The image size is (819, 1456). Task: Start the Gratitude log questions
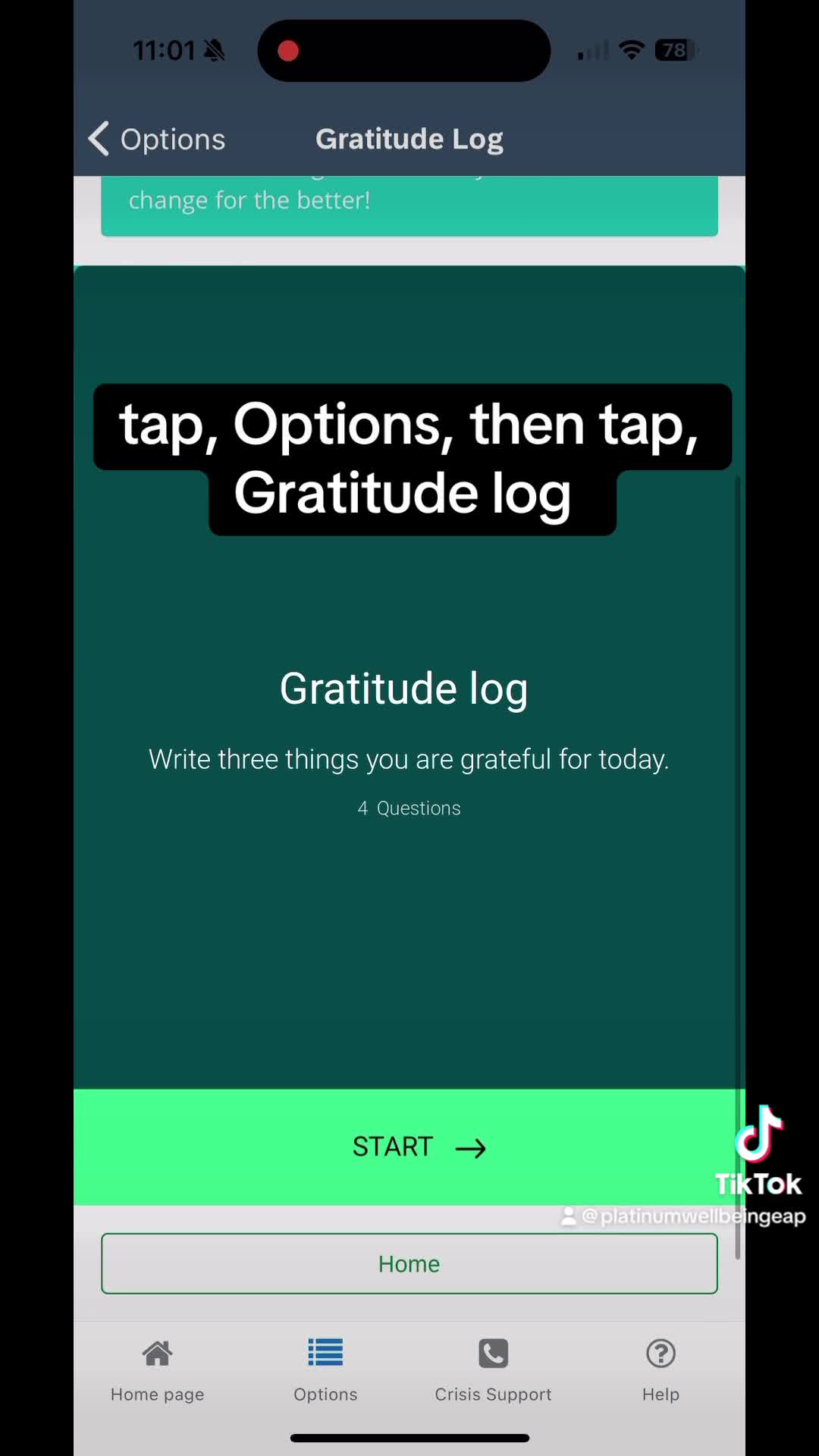(409, 1147)
